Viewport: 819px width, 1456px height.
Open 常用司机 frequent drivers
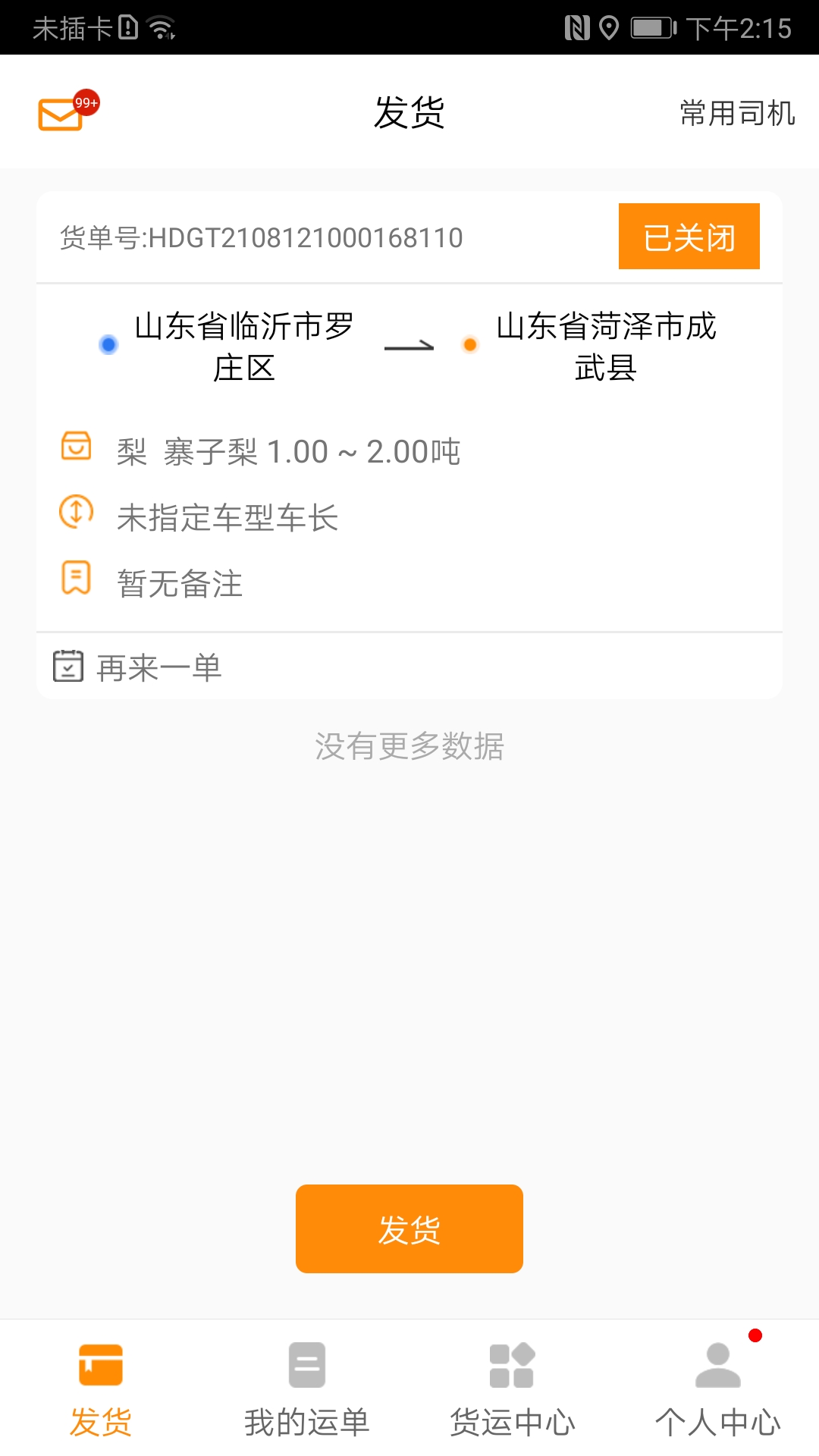point(737,113)
